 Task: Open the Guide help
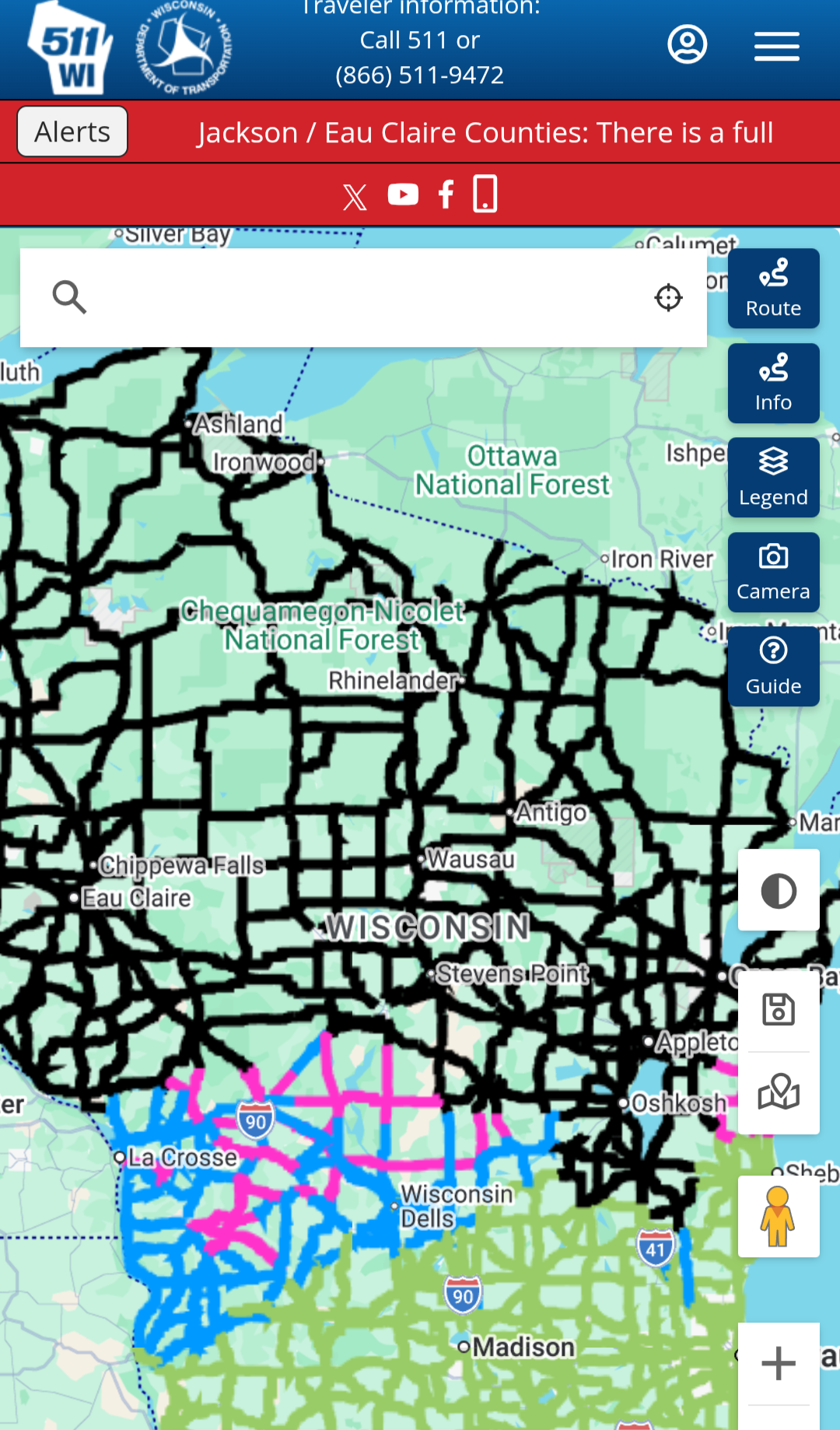[773, 667]
